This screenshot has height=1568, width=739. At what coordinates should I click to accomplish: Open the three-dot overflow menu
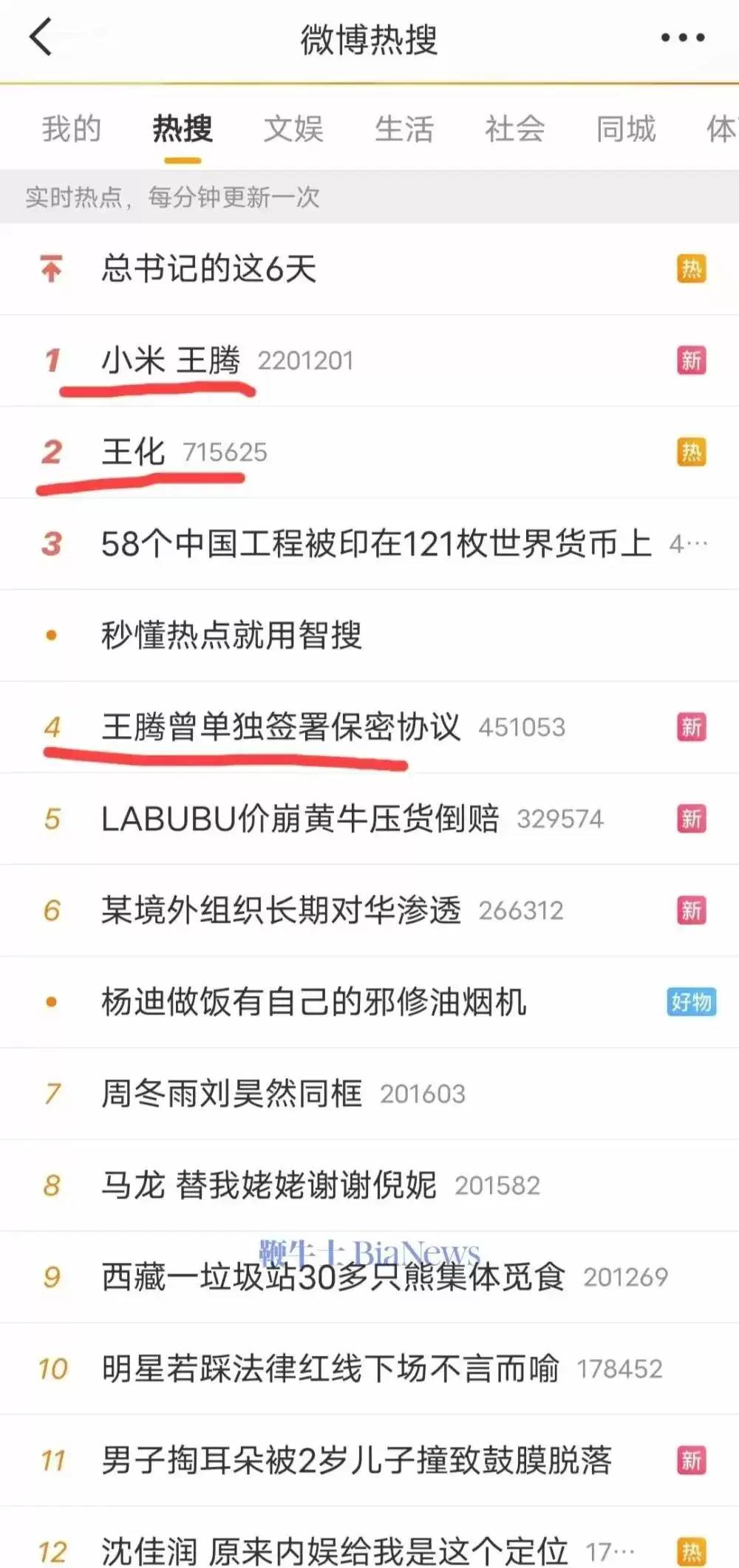(x=682, y=38)
